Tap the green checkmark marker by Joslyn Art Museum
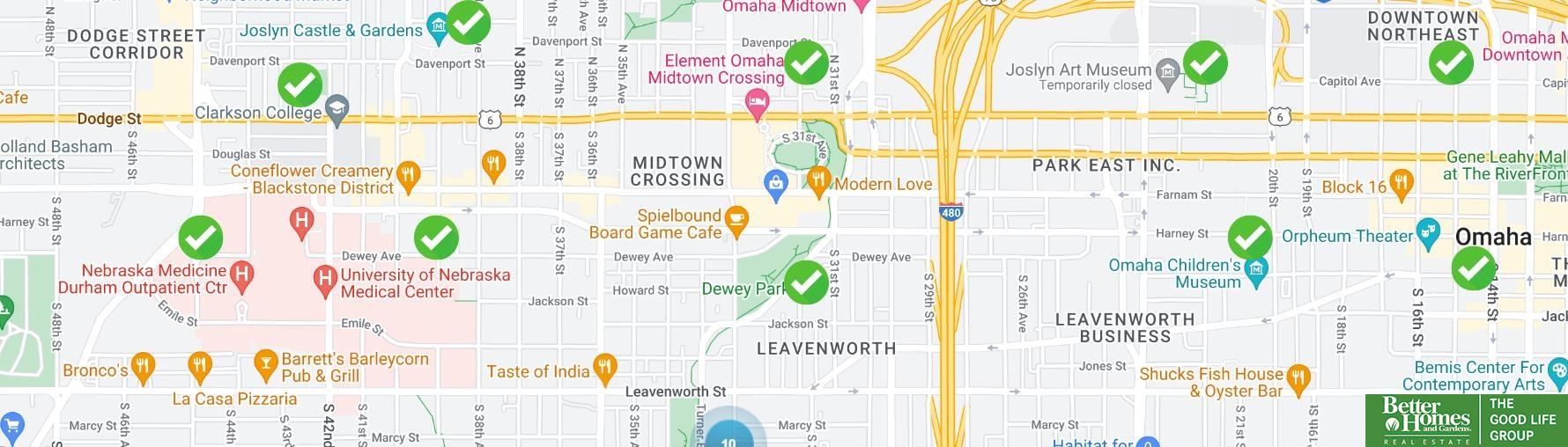This screenshot has height=447, width=1568. [x=1205, y=62]
